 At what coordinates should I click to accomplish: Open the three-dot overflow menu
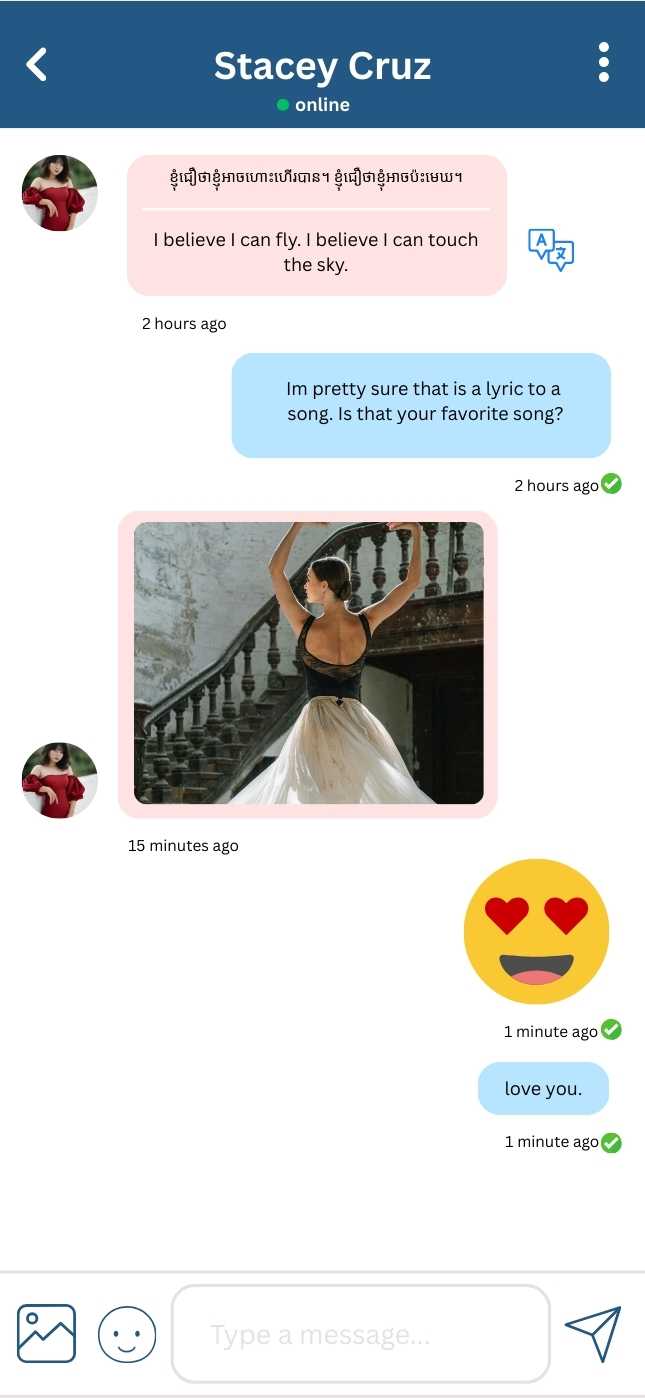pos(603,62)
